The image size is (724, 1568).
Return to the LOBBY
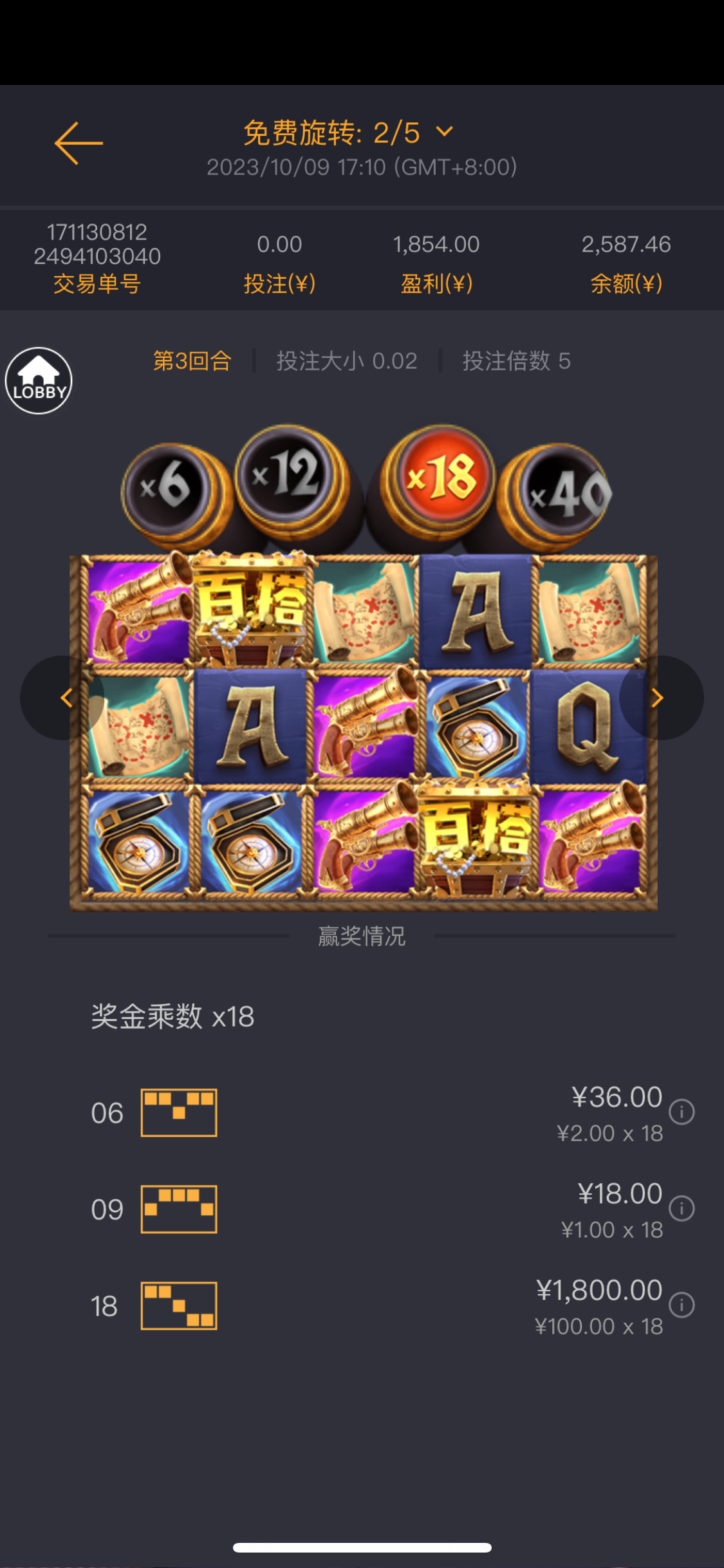[39, 380]
